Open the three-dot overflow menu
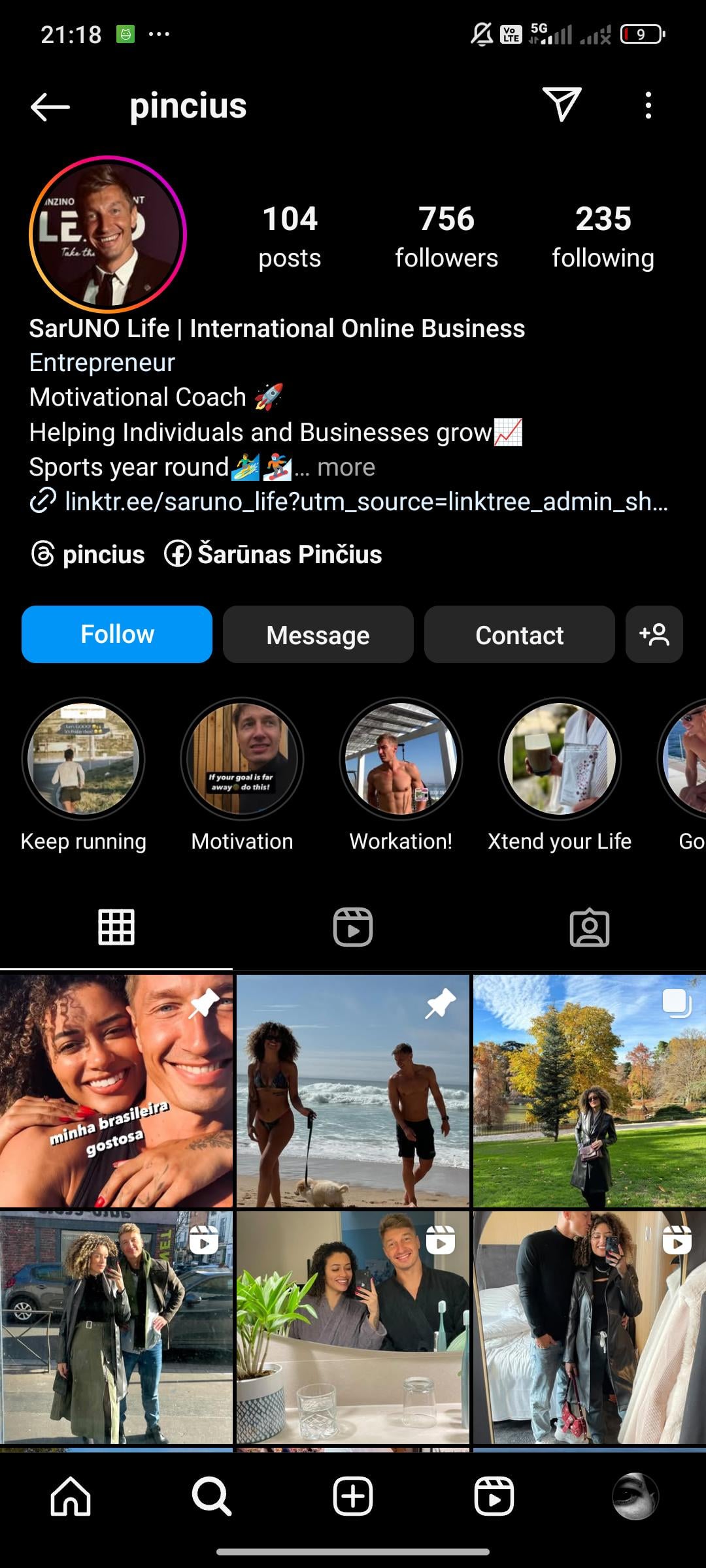This screenshot has height=1568, width=706. 648,105
